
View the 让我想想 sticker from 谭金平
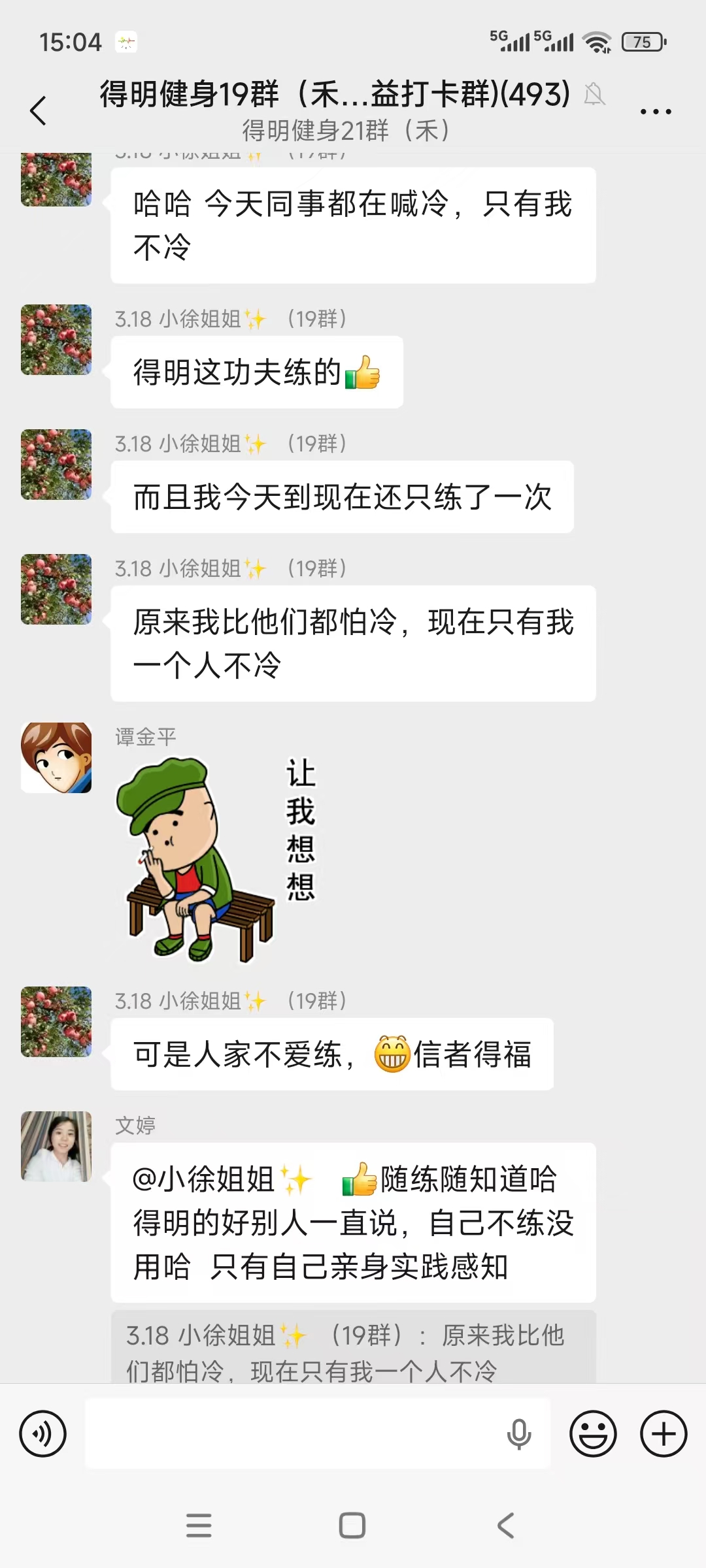(x=216, y=859)
